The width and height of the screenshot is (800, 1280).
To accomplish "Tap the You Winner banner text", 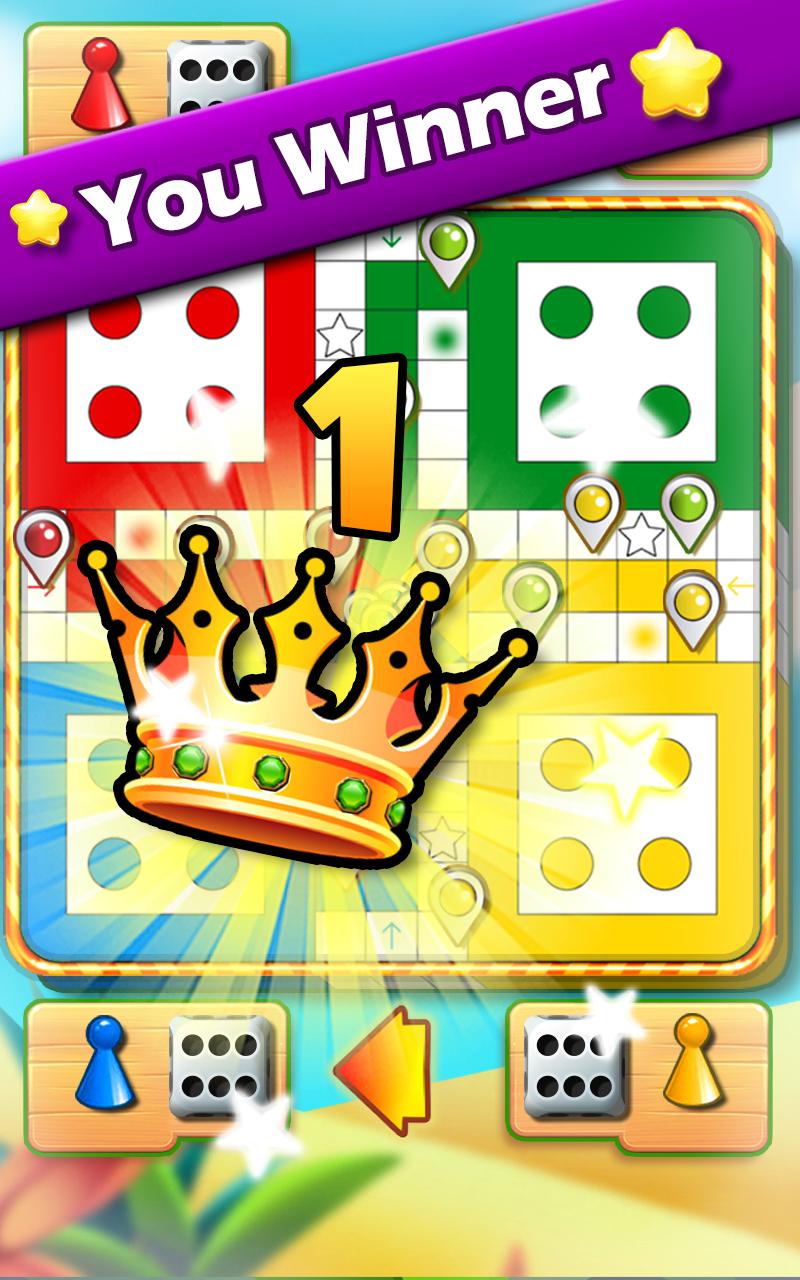I will click(340, 160).
